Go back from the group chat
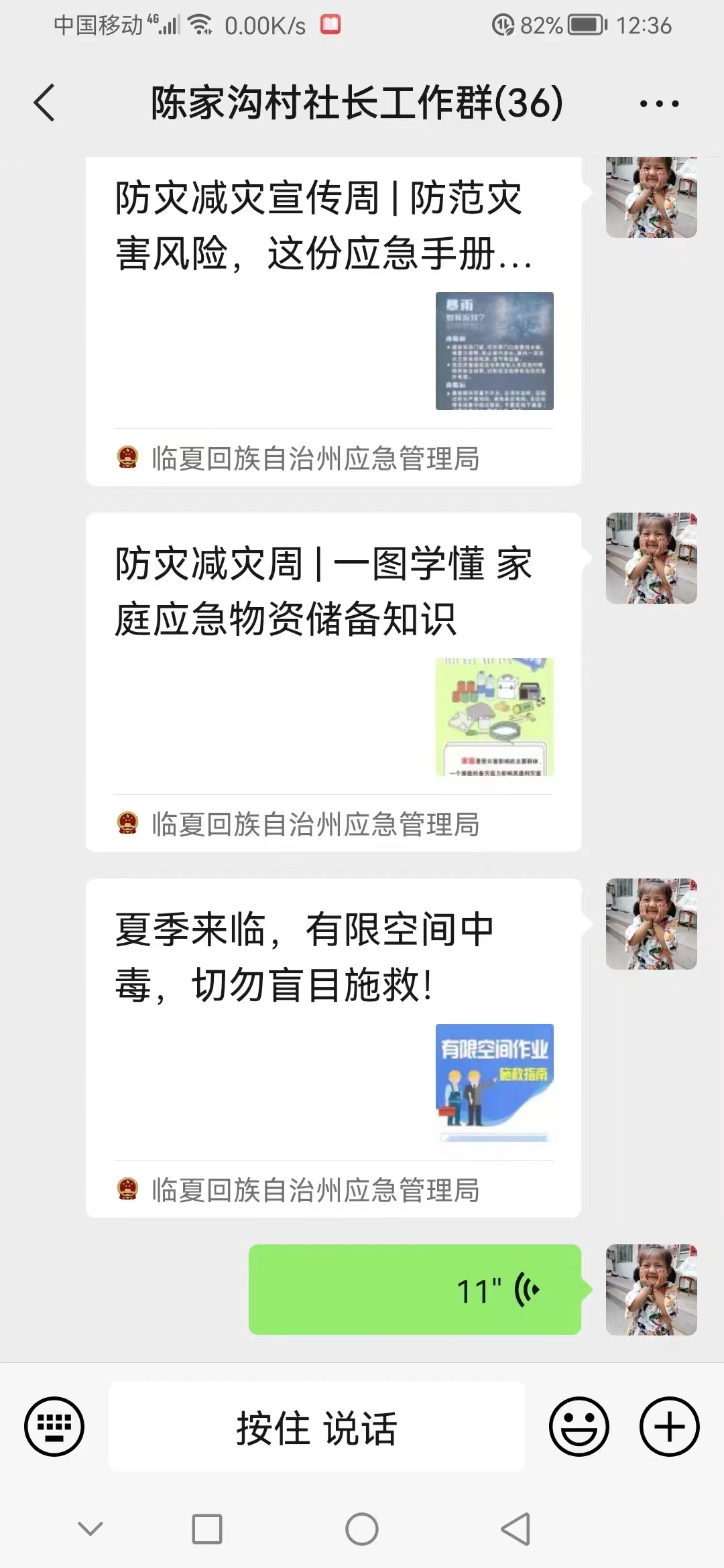 click(44, 103)
